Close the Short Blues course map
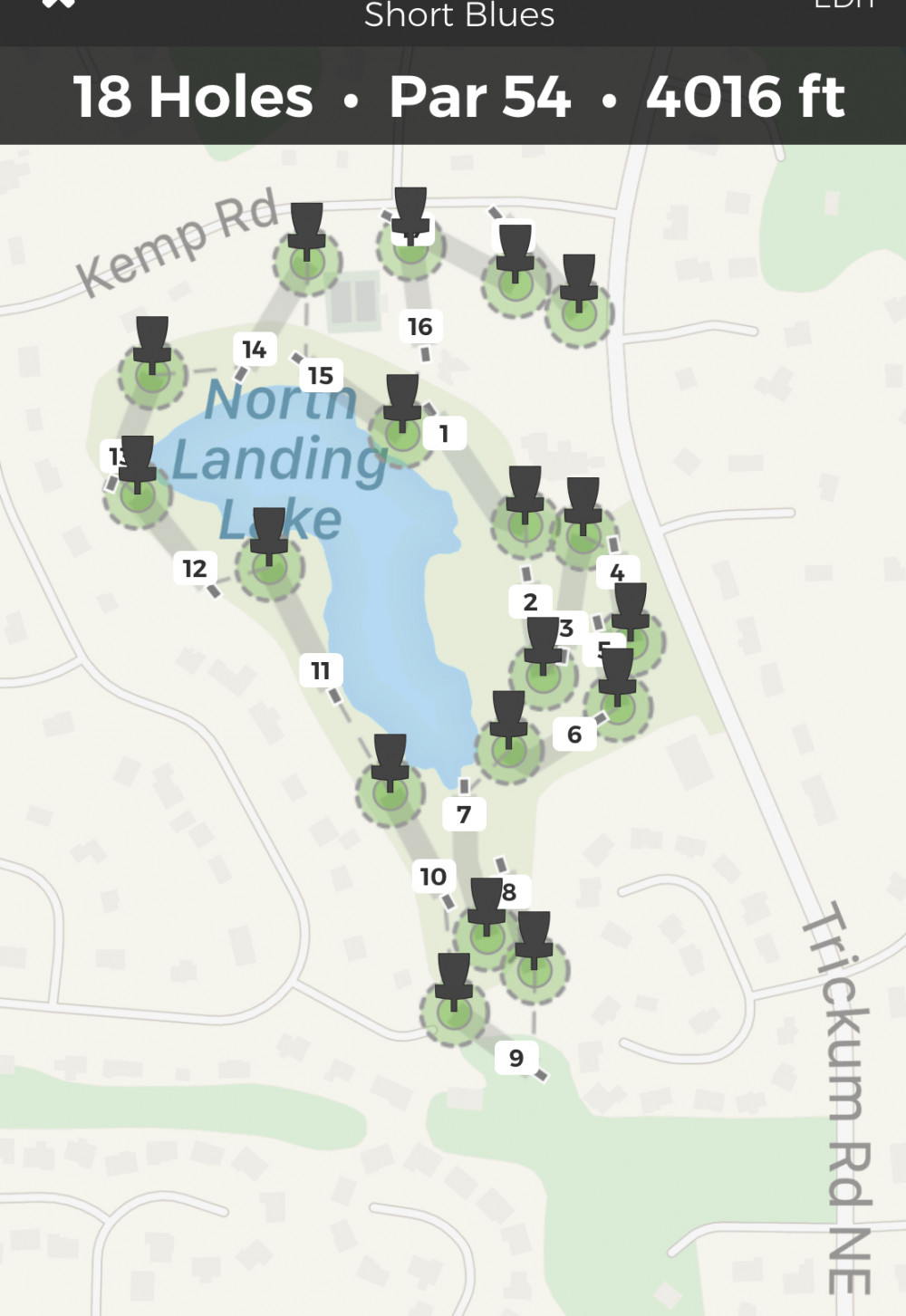This screenshot has width=906, height=1316. (x=58, y=5)
